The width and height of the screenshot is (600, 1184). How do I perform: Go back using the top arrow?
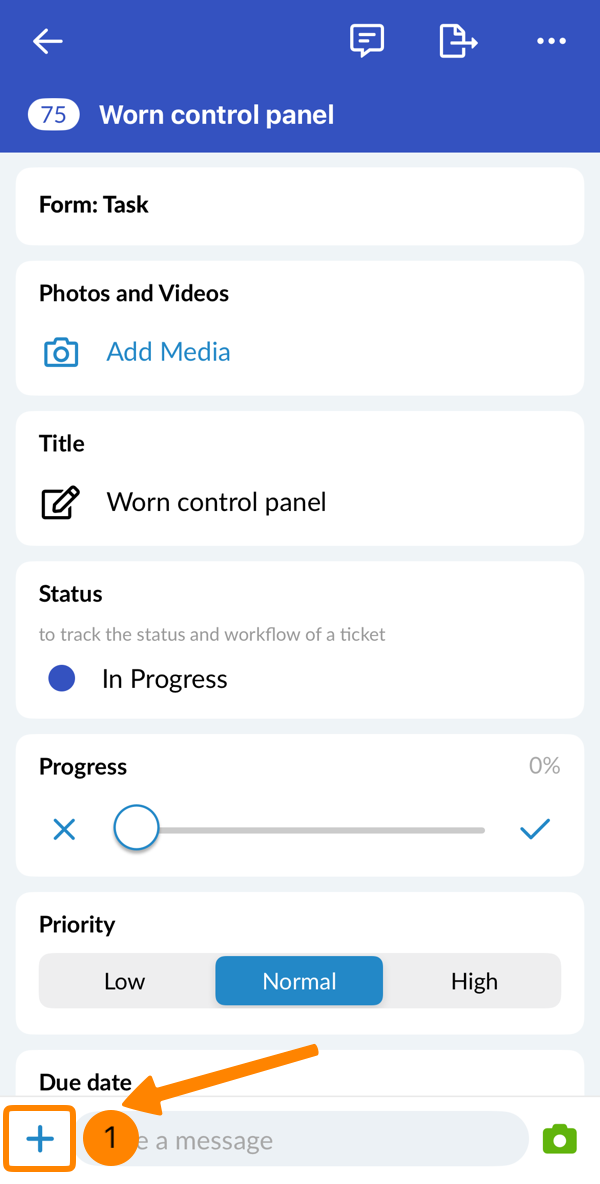click(x=47, y=41)
